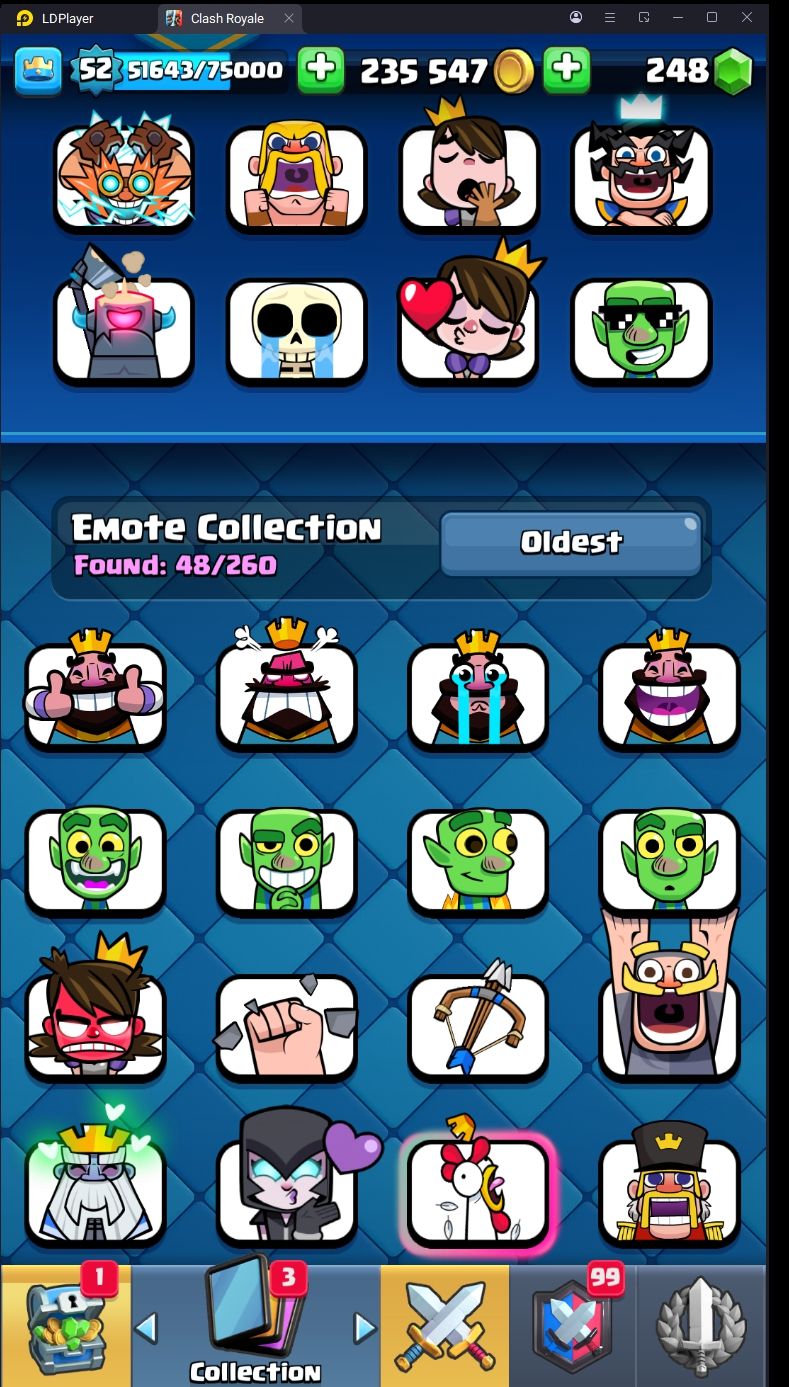
Task: Tap the left arrow beside Collection
Action: [146, 1328]
